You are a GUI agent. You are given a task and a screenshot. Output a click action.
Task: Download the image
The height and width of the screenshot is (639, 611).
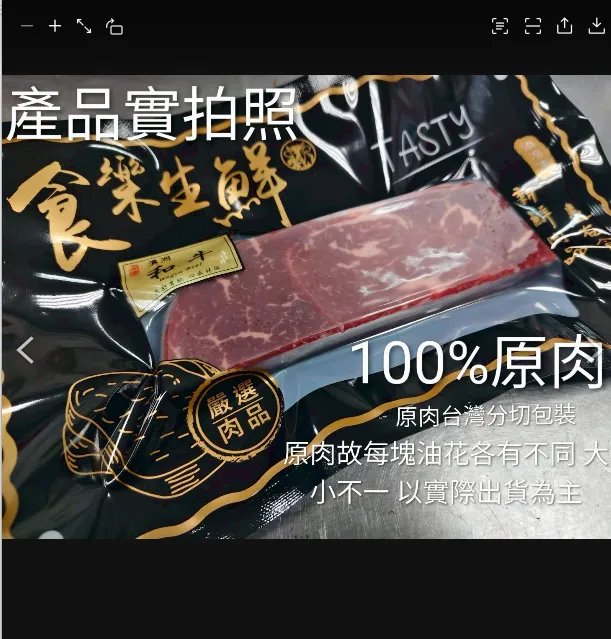coord(597,26)
